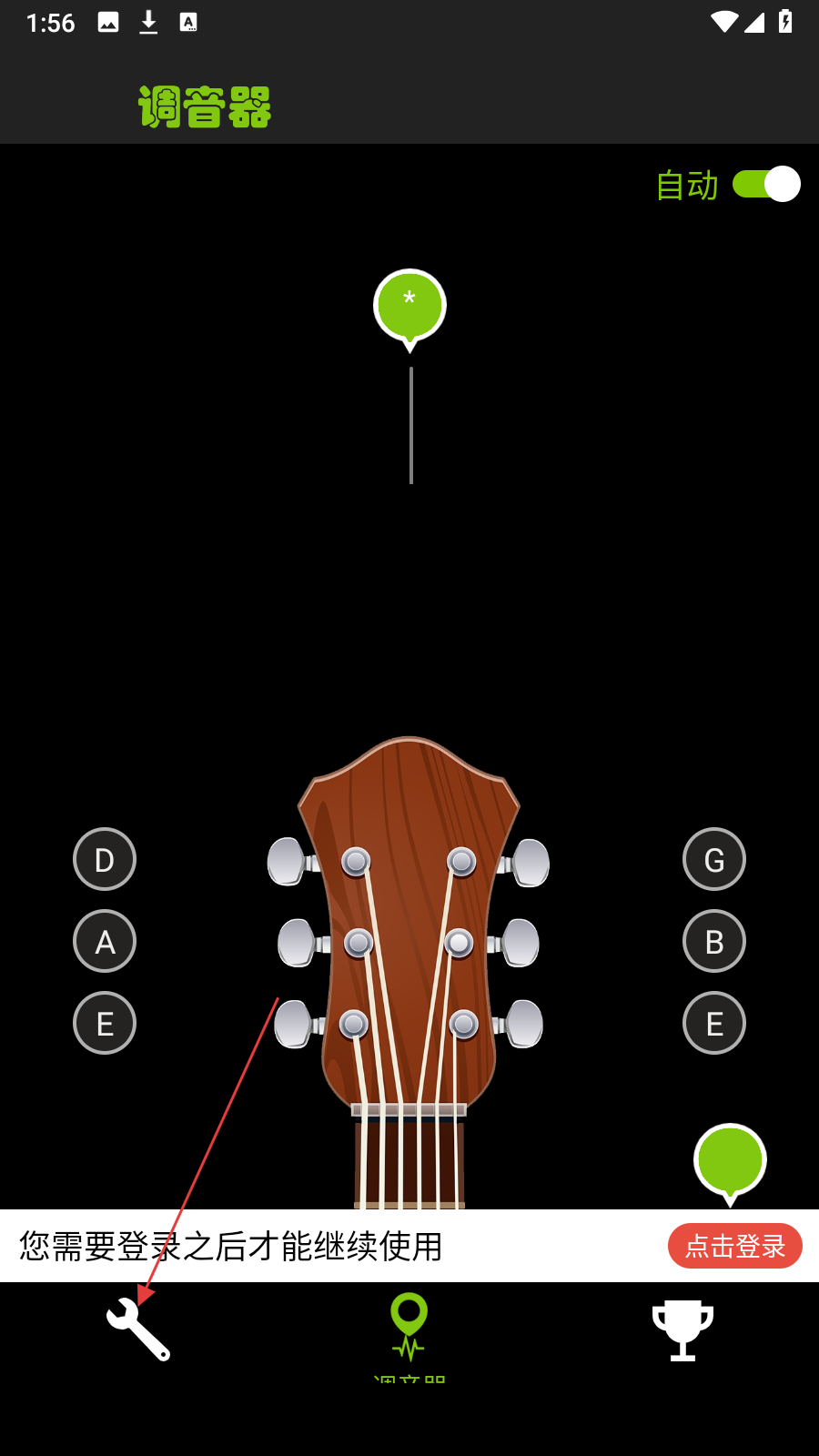
Task: Select the D string button
Action: click(105, 859)
